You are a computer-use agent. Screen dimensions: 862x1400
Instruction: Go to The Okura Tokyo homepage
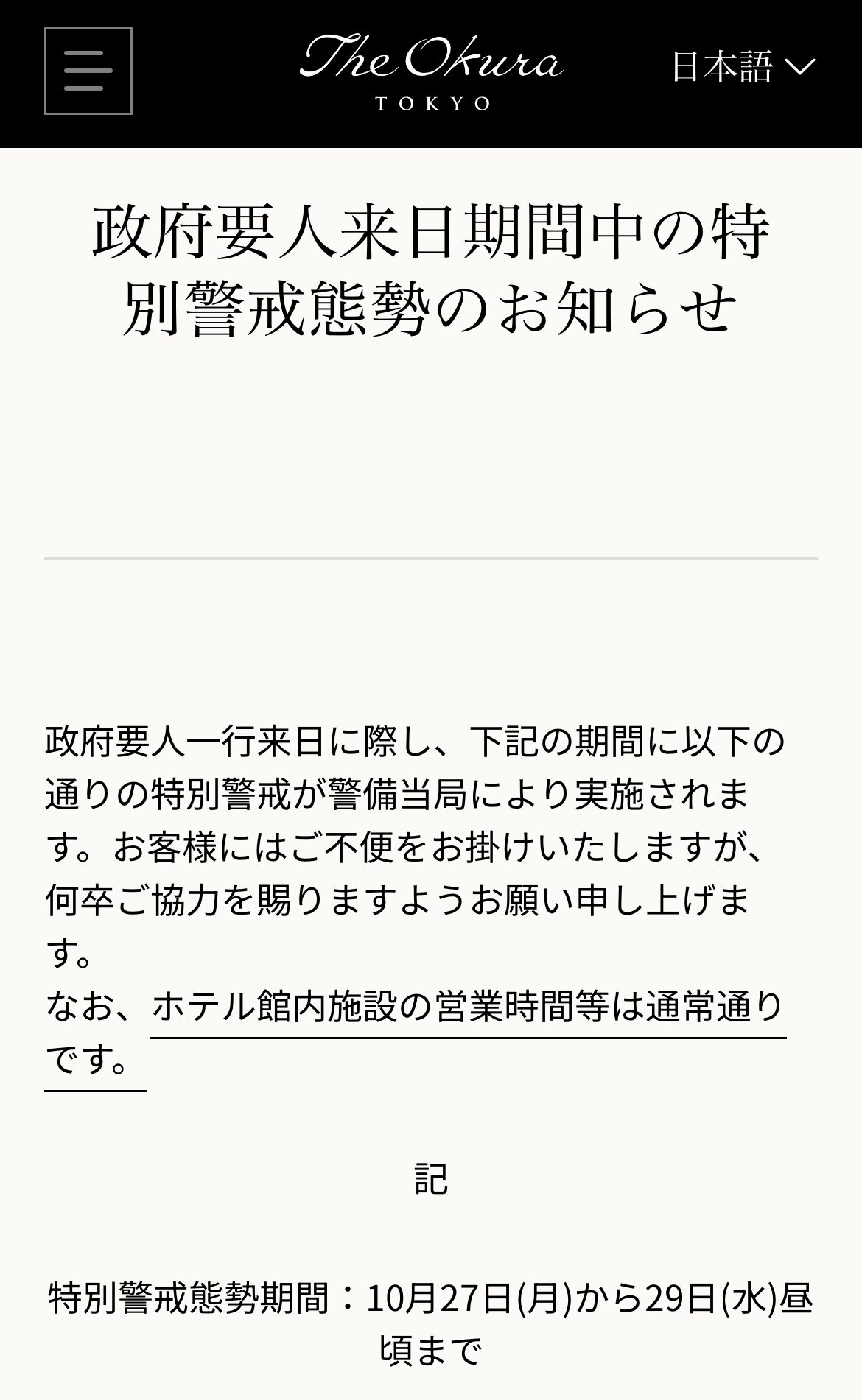pos(432,71)
